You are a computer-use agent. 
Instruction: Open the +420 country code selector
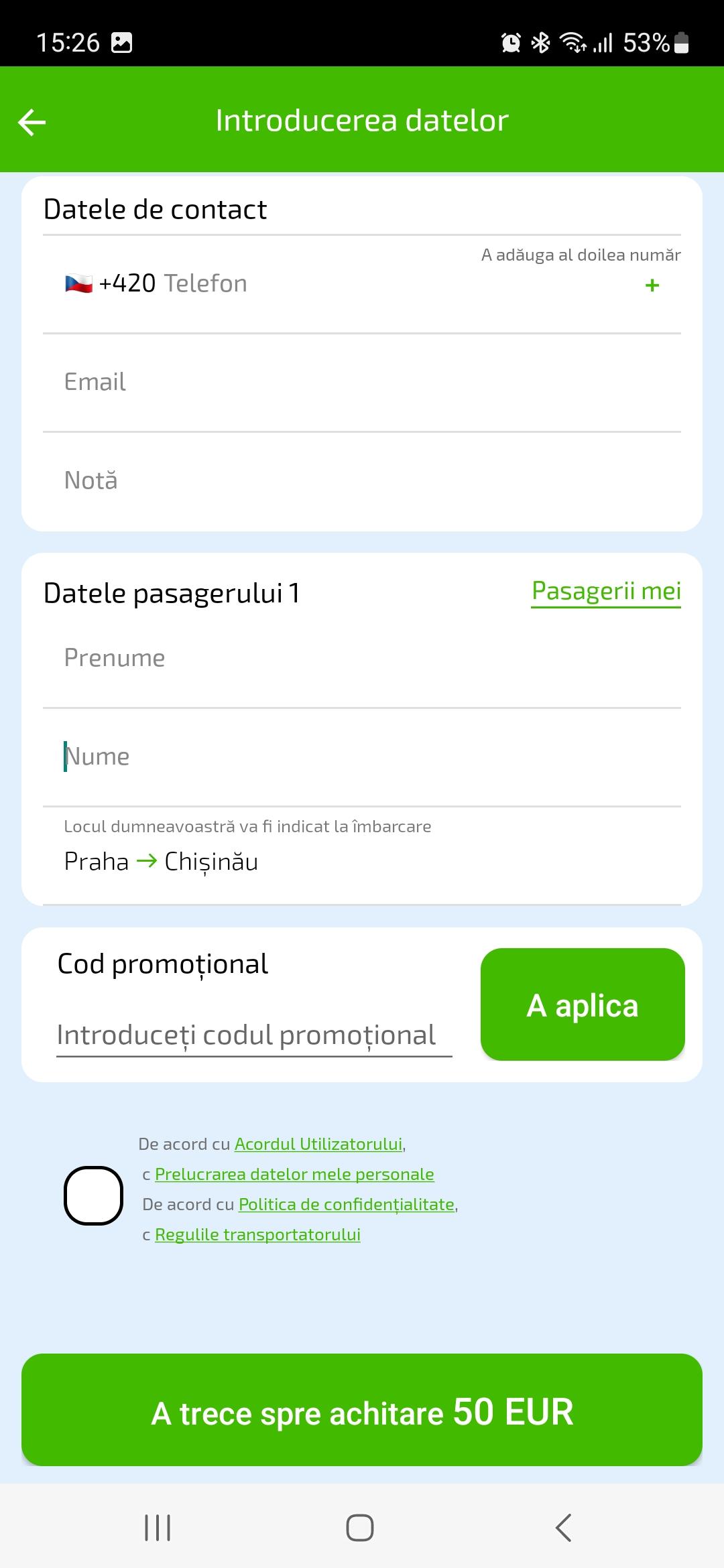click(x=110, y=283)
